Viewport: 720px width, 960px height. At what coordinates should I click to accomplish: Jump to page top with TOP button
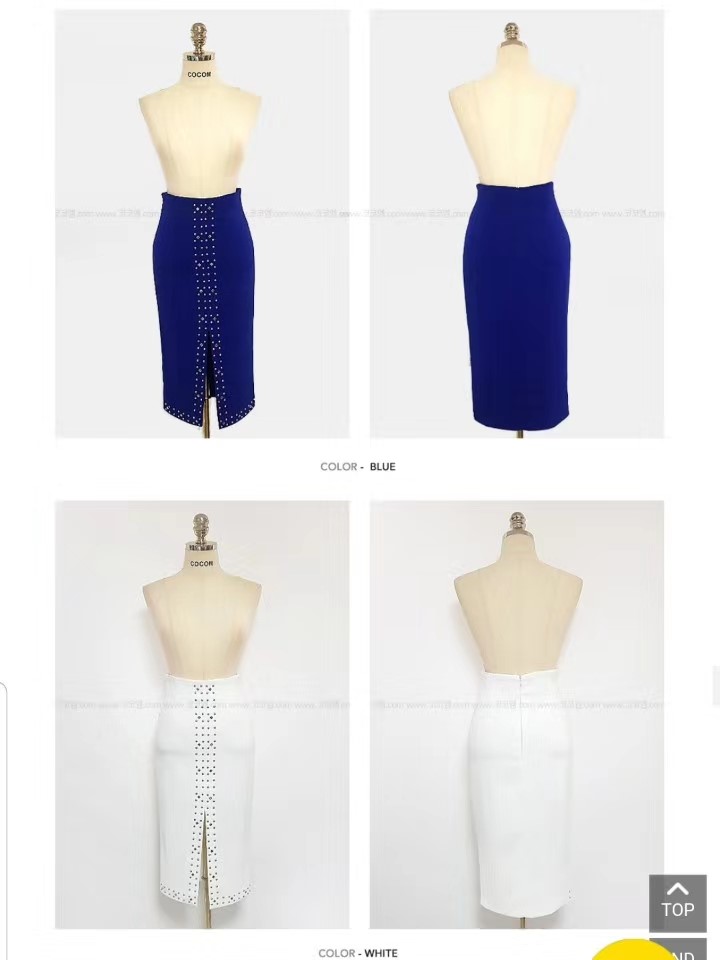point(677,902)
